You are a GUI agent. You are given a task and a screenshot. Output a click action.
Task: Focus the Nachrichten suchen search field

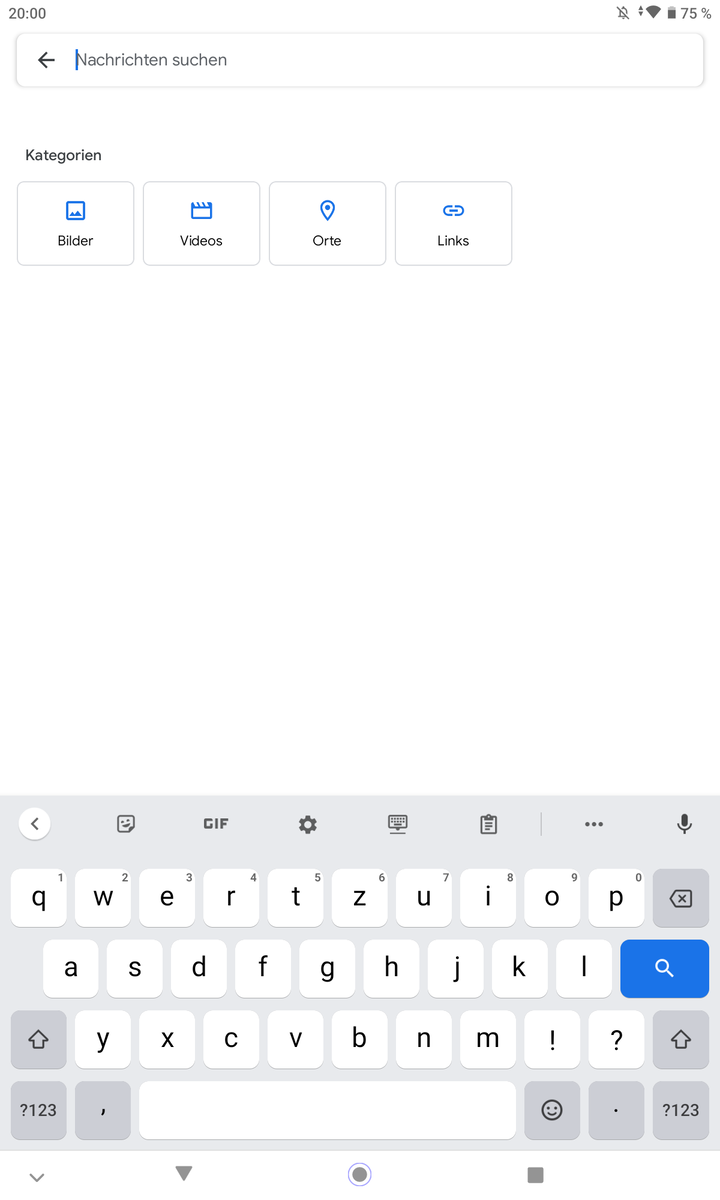point(380,60)
